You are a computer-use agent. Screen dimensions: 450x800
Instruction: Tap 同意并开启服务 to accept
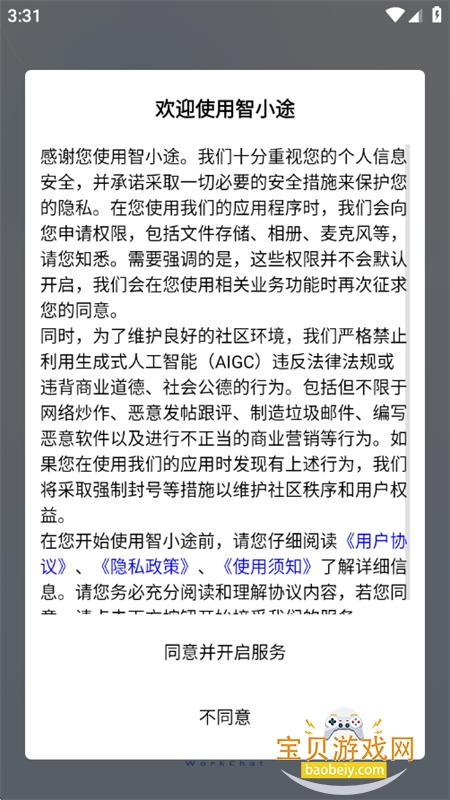(x=224, y=652)
